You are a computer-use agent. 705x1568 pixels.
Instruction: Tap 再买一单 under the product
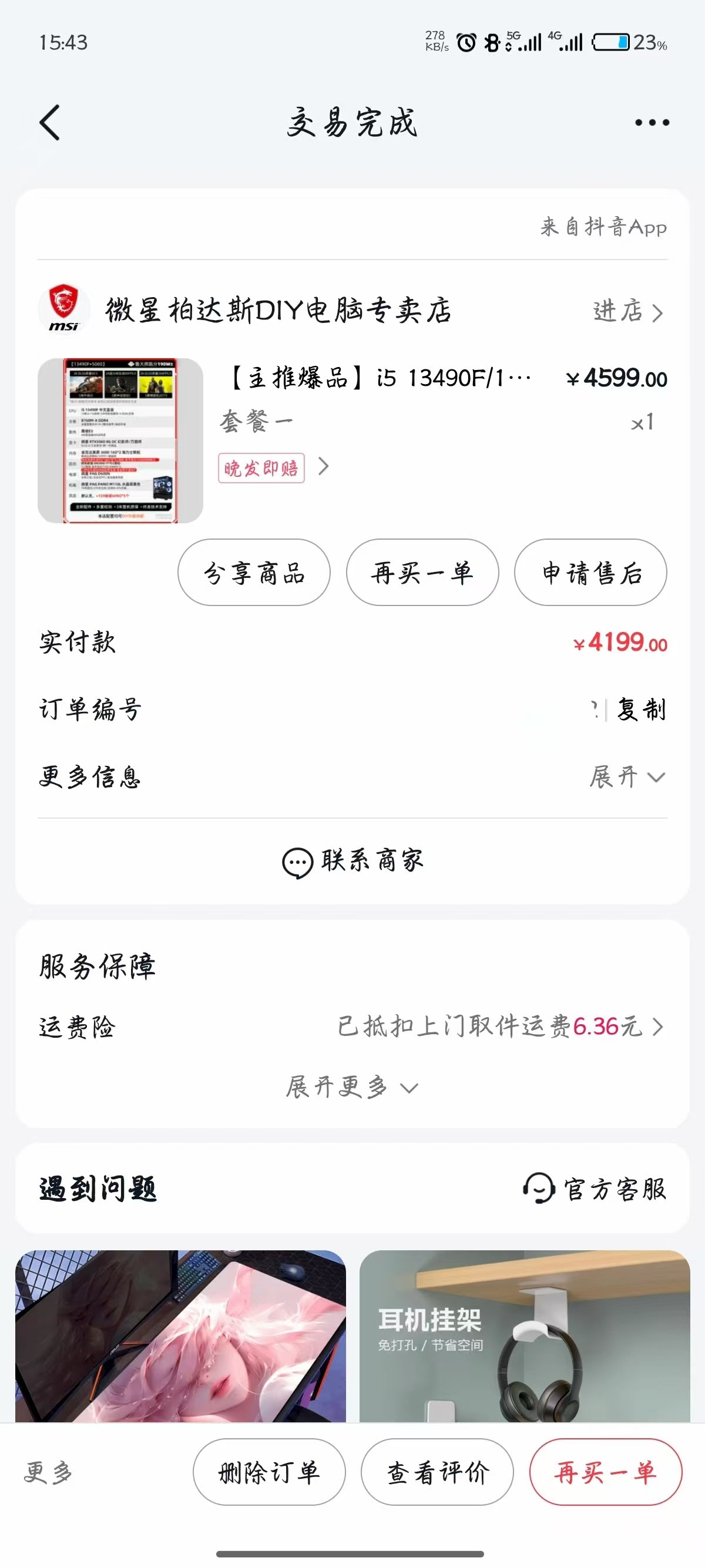(x=422, y=572)
